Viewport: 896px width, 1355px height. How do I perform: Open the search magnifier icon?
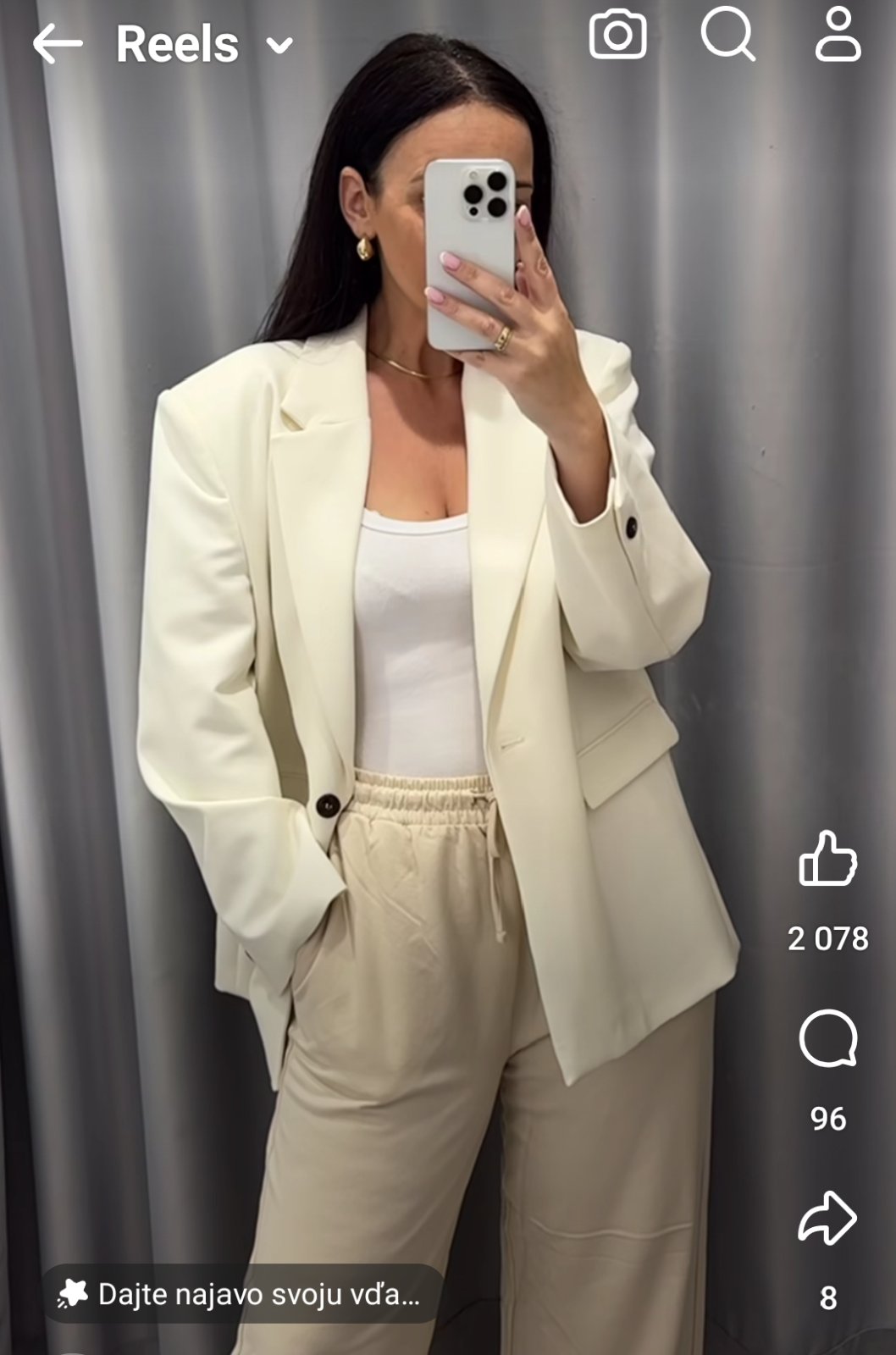(727, 36)
